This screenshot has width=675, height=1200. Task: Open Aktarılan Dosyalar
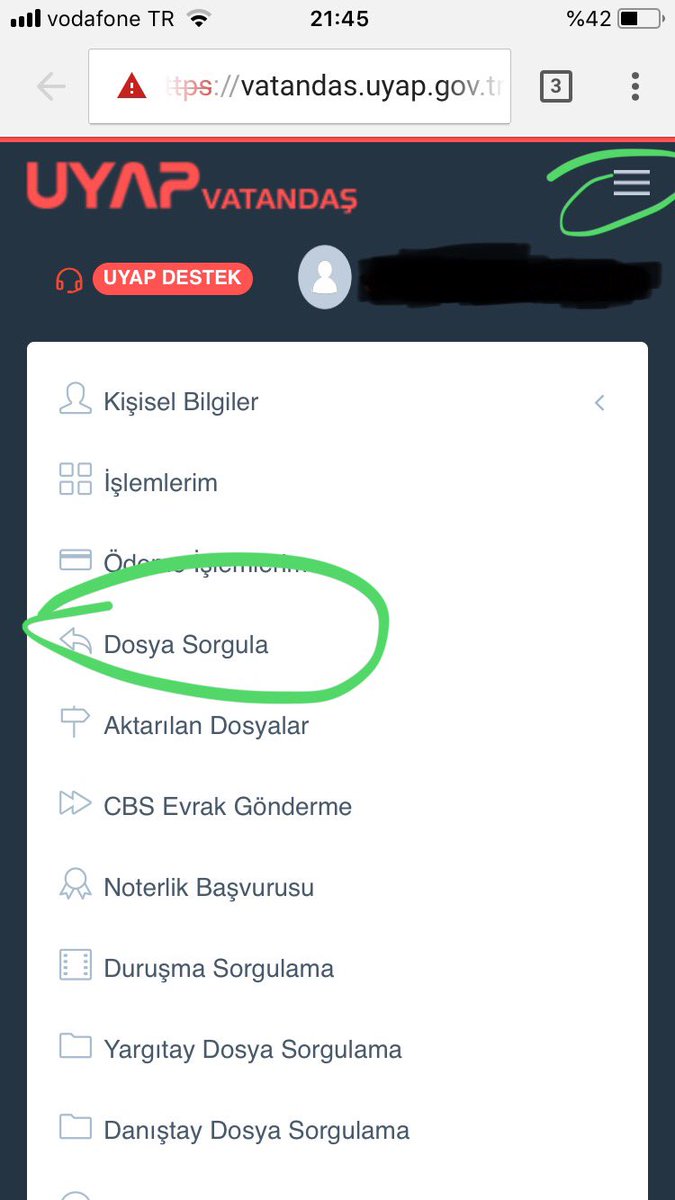pos(206,726)
